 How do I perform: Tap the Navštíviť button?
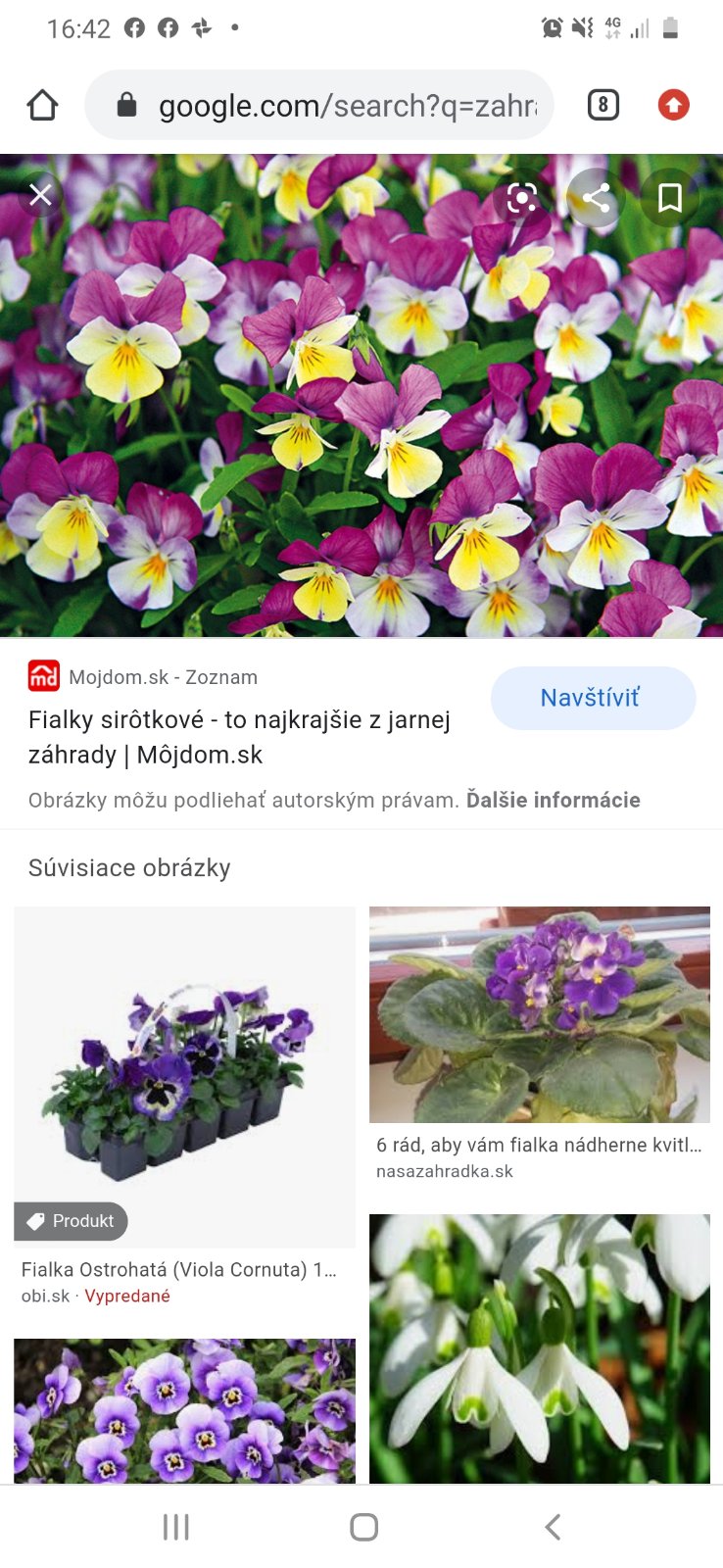point(593,698)
